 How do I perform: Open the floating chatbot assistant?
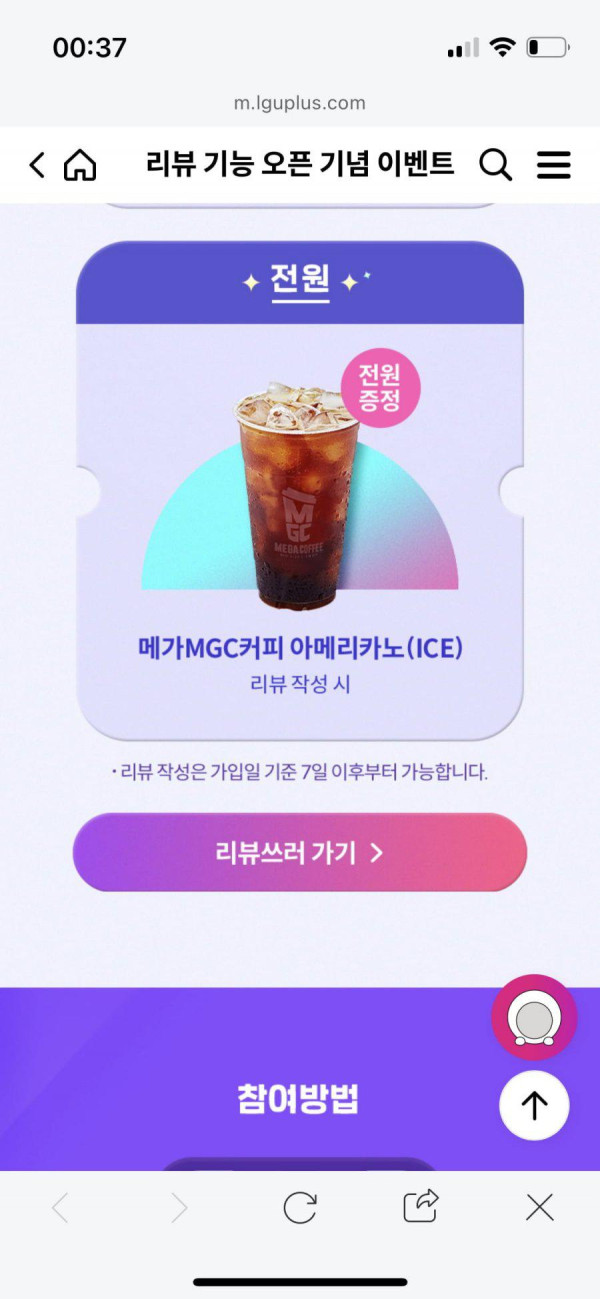534,1017
